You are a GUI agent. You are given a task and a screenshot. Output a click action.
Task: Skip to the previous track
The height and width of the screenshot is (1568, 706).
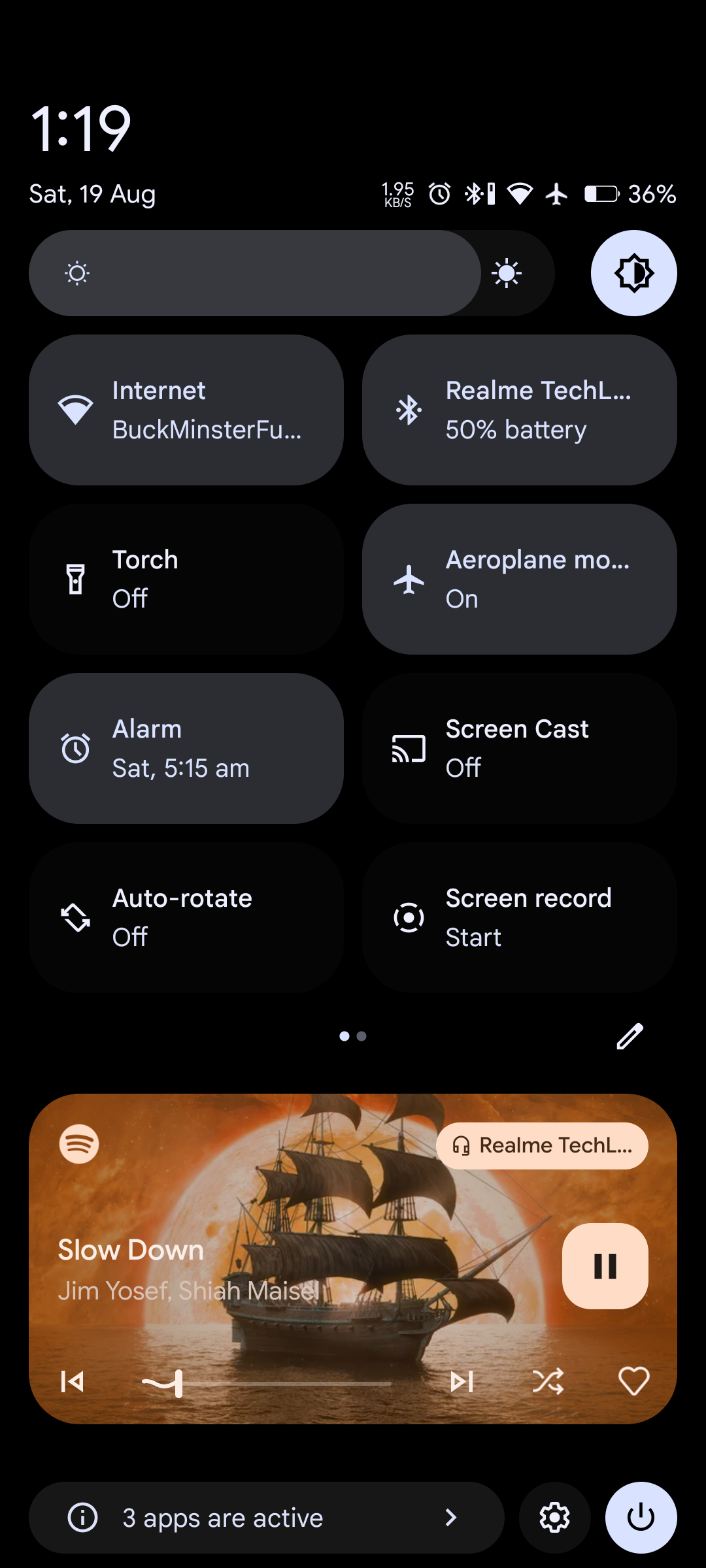pyautogui.click(x=73, y=1381)
